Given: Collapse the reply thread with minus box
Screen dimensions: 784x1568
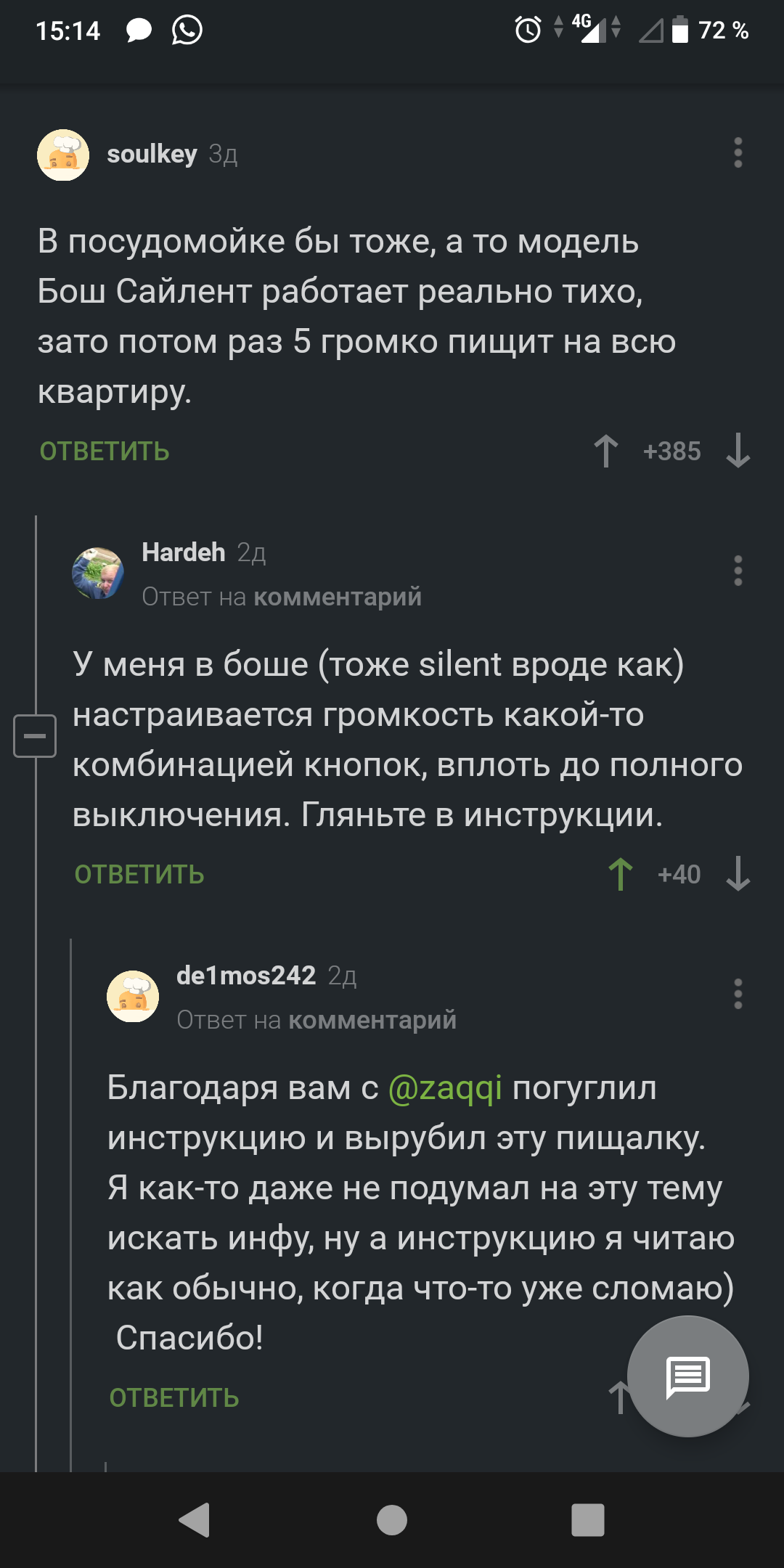Looking at the screenshot, I should (x=35, y=735).
